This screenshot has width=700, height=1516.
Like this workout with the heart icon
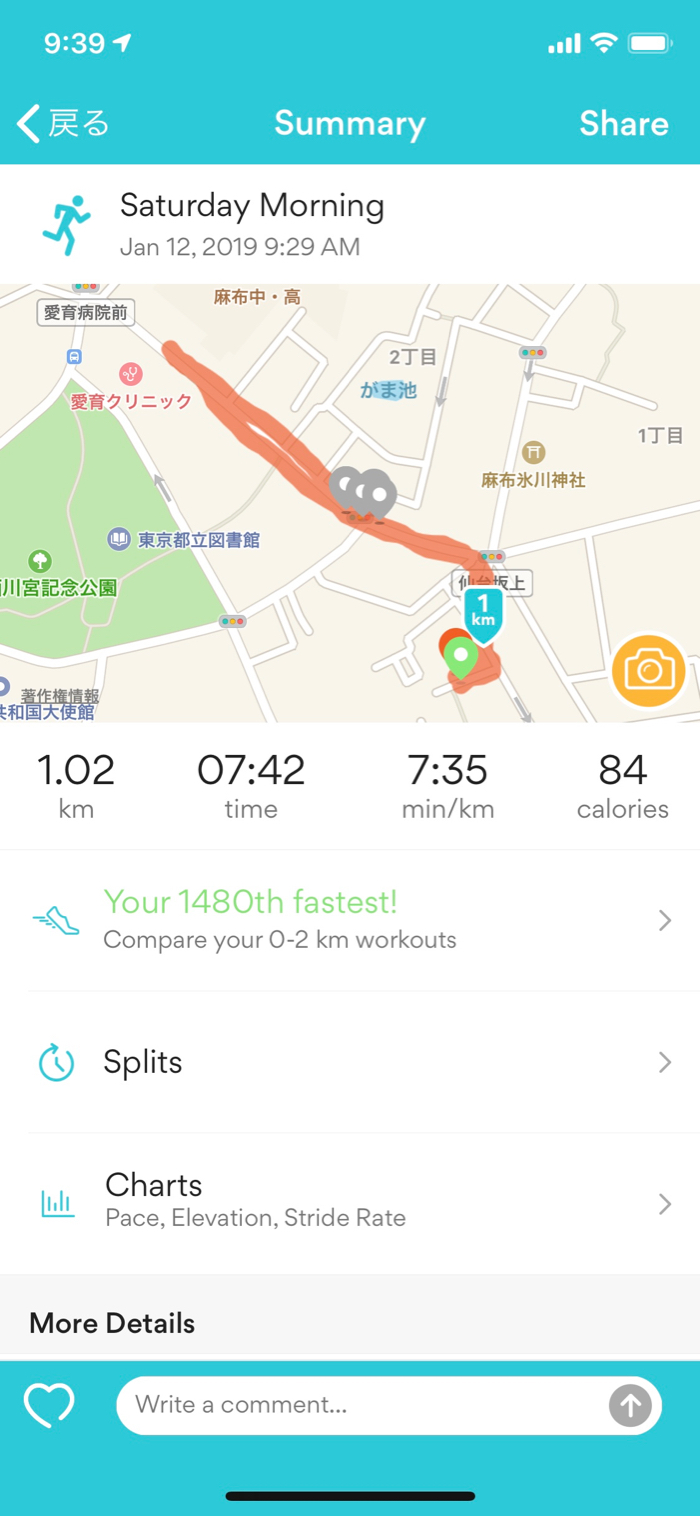coord(49,1405)
